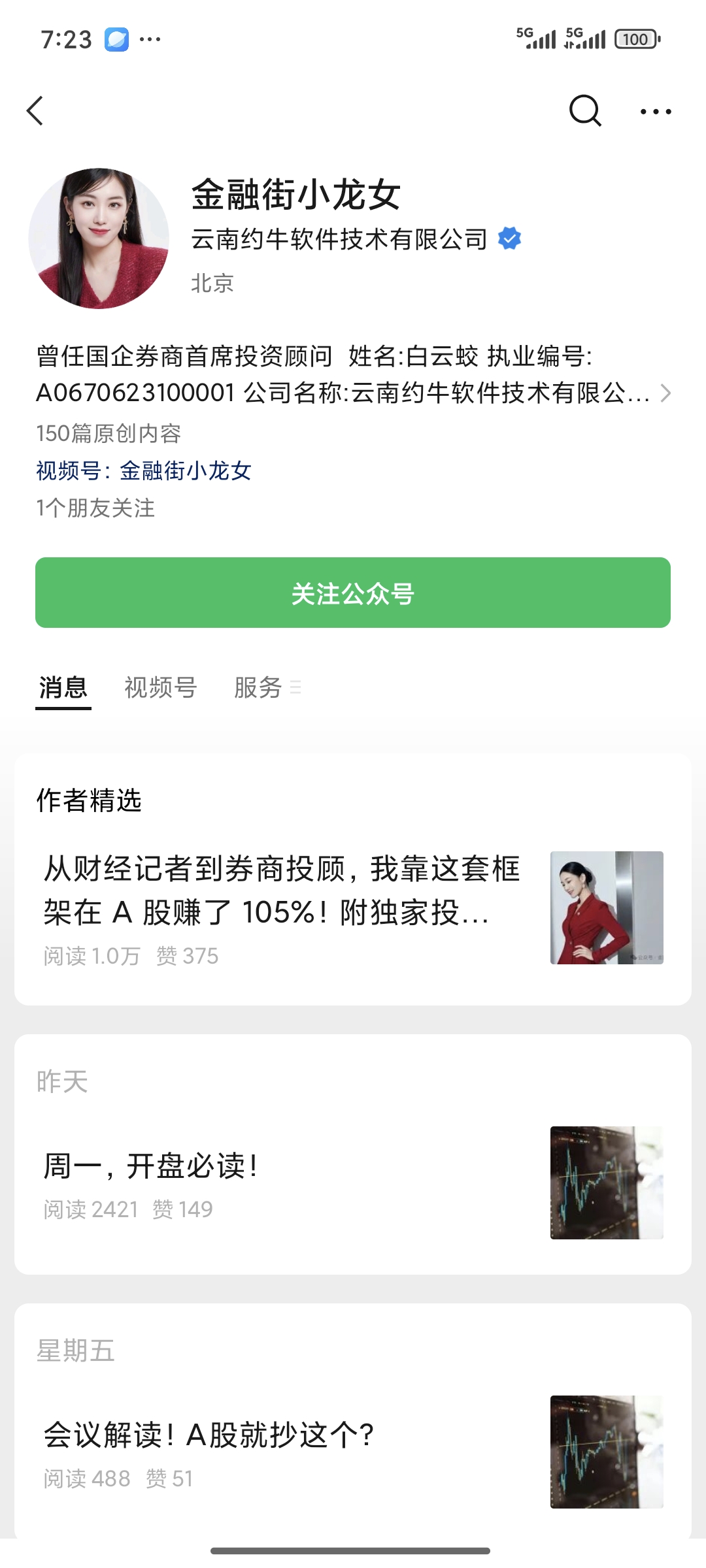Tap the account's profile picture
Image resolution: width=706 pixels, height=1568 pixels.
tap(99, 238)
